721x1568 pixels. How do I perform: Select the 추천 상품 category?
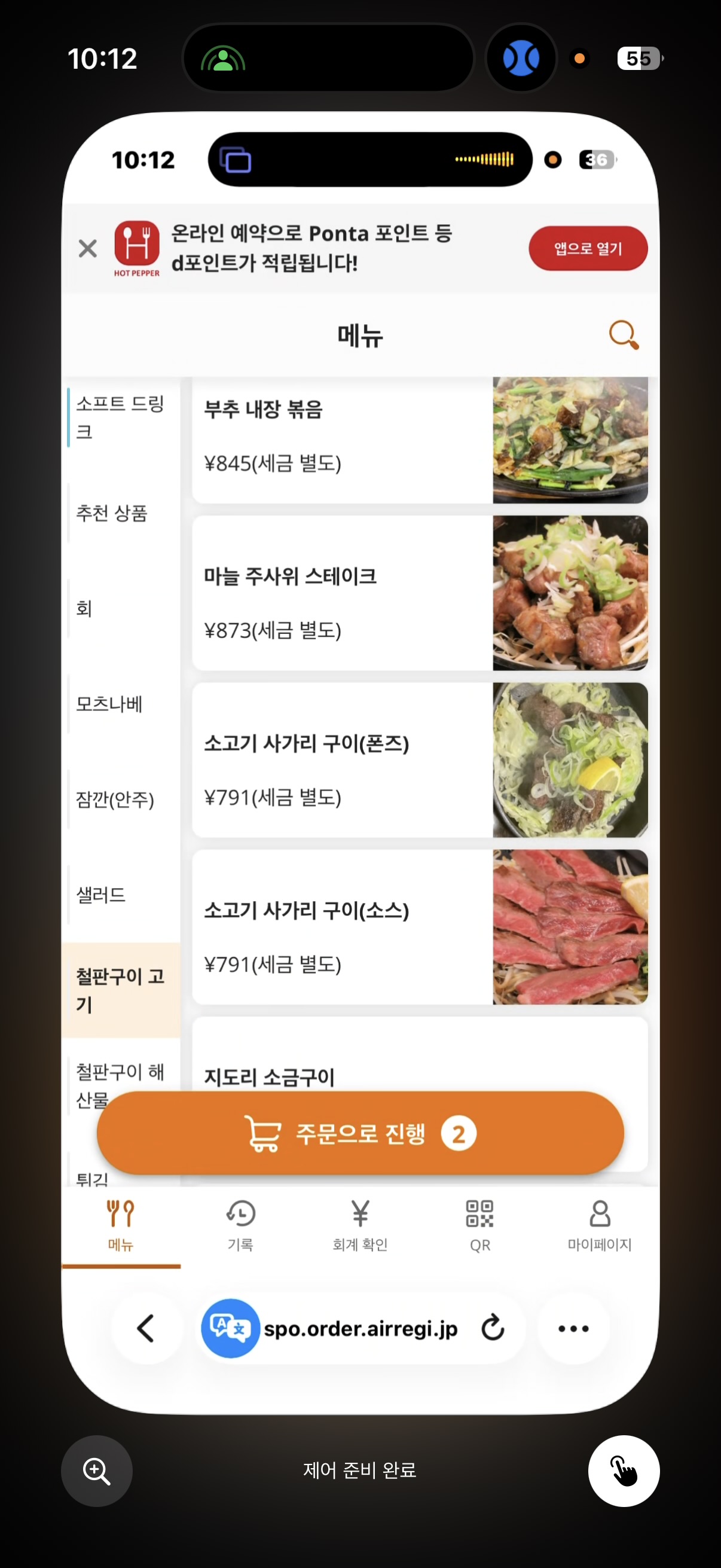pyautogui.click(x=112, y=513)
